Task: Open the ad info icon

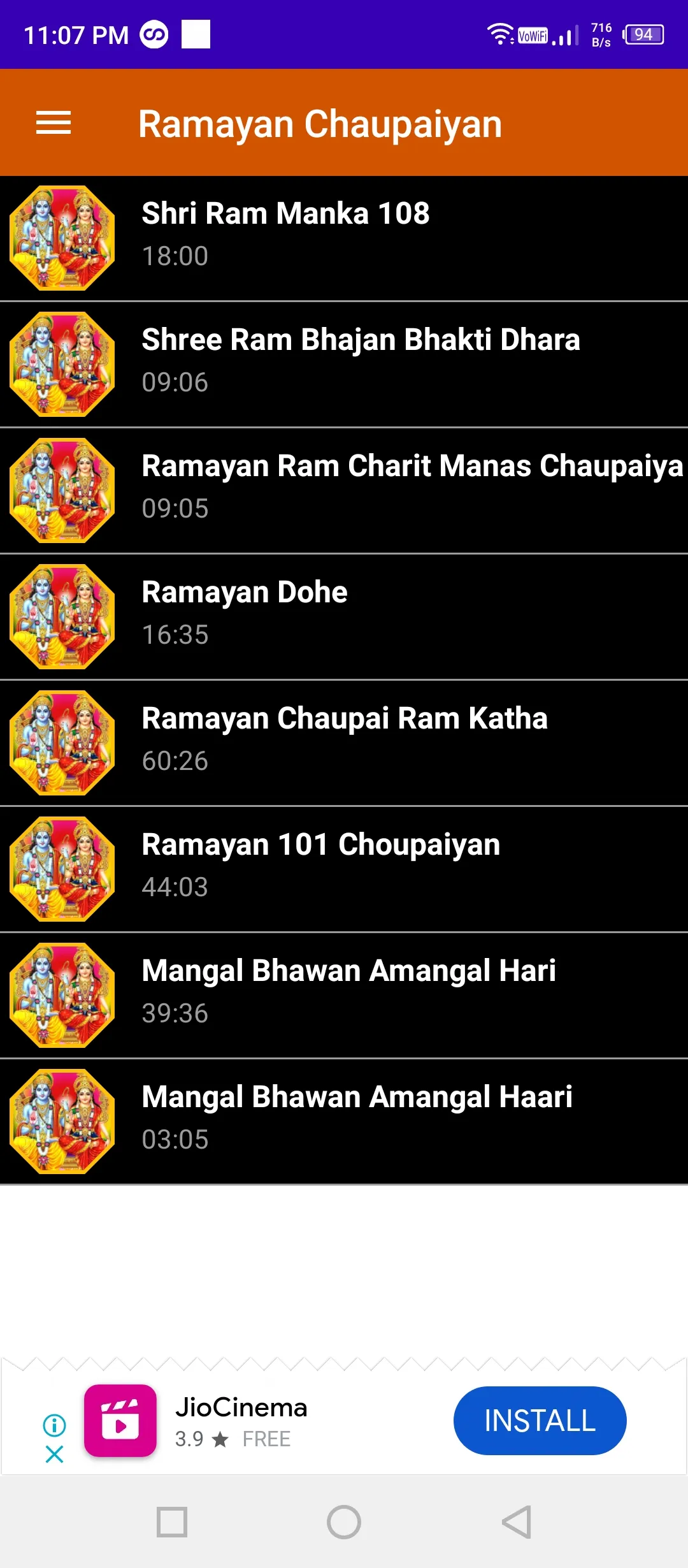Action: [55, 1425]
